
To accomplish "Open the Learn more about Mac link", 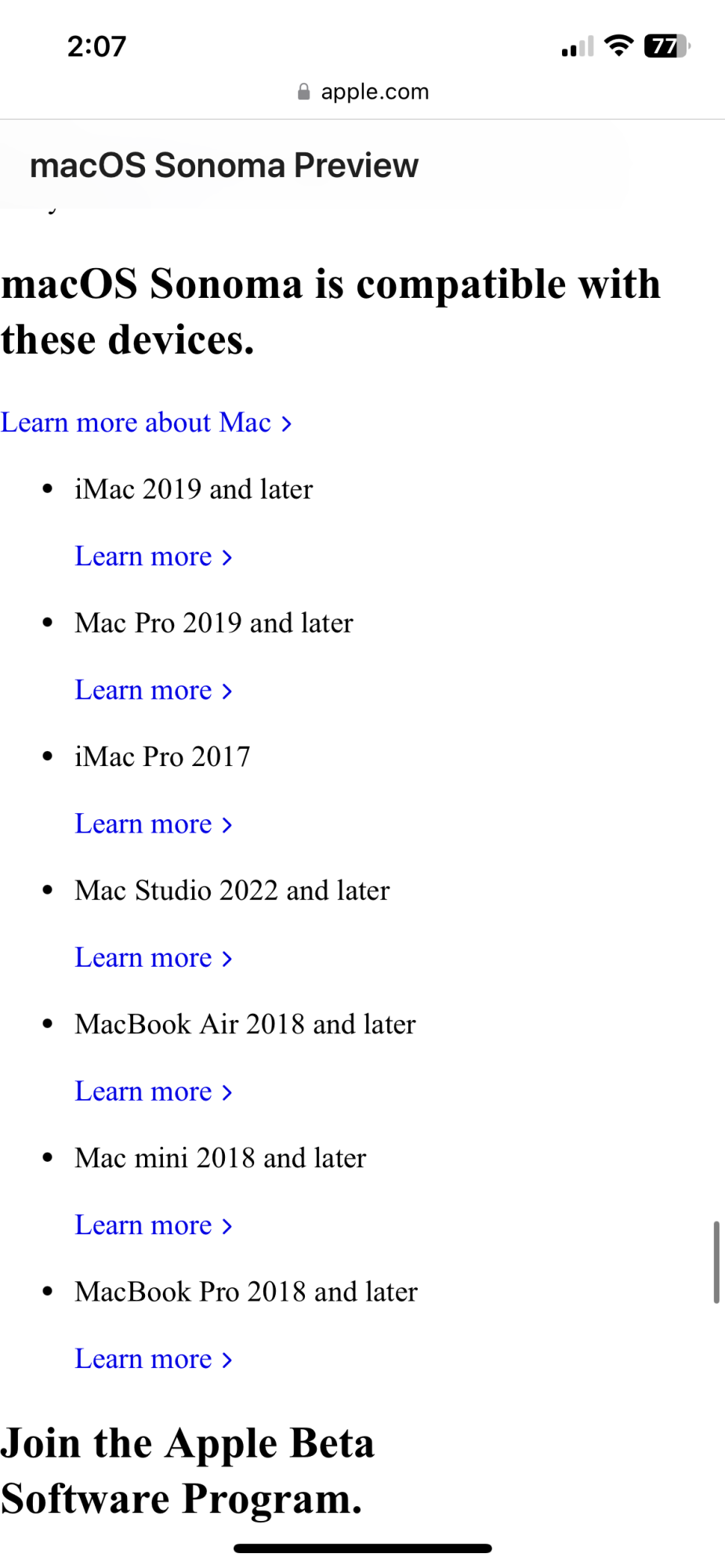I will (146, 423).
